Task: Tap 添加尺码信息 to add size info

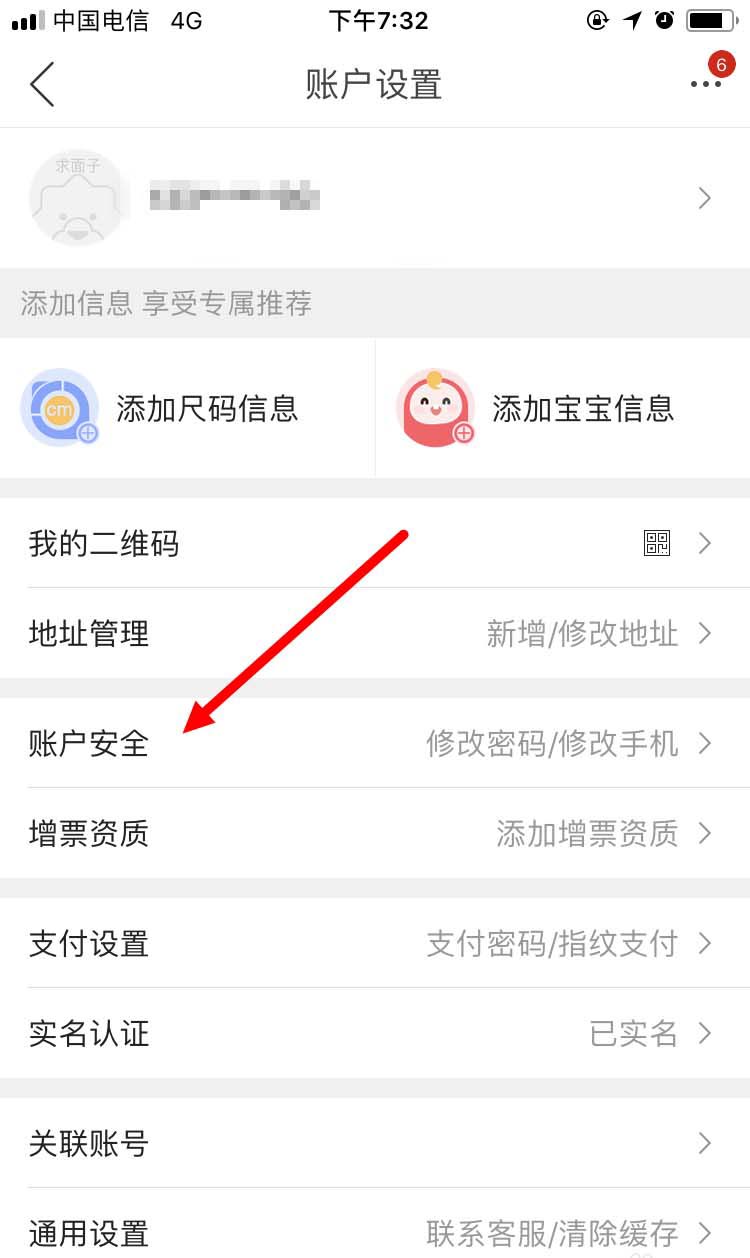Action: [188, 408]
